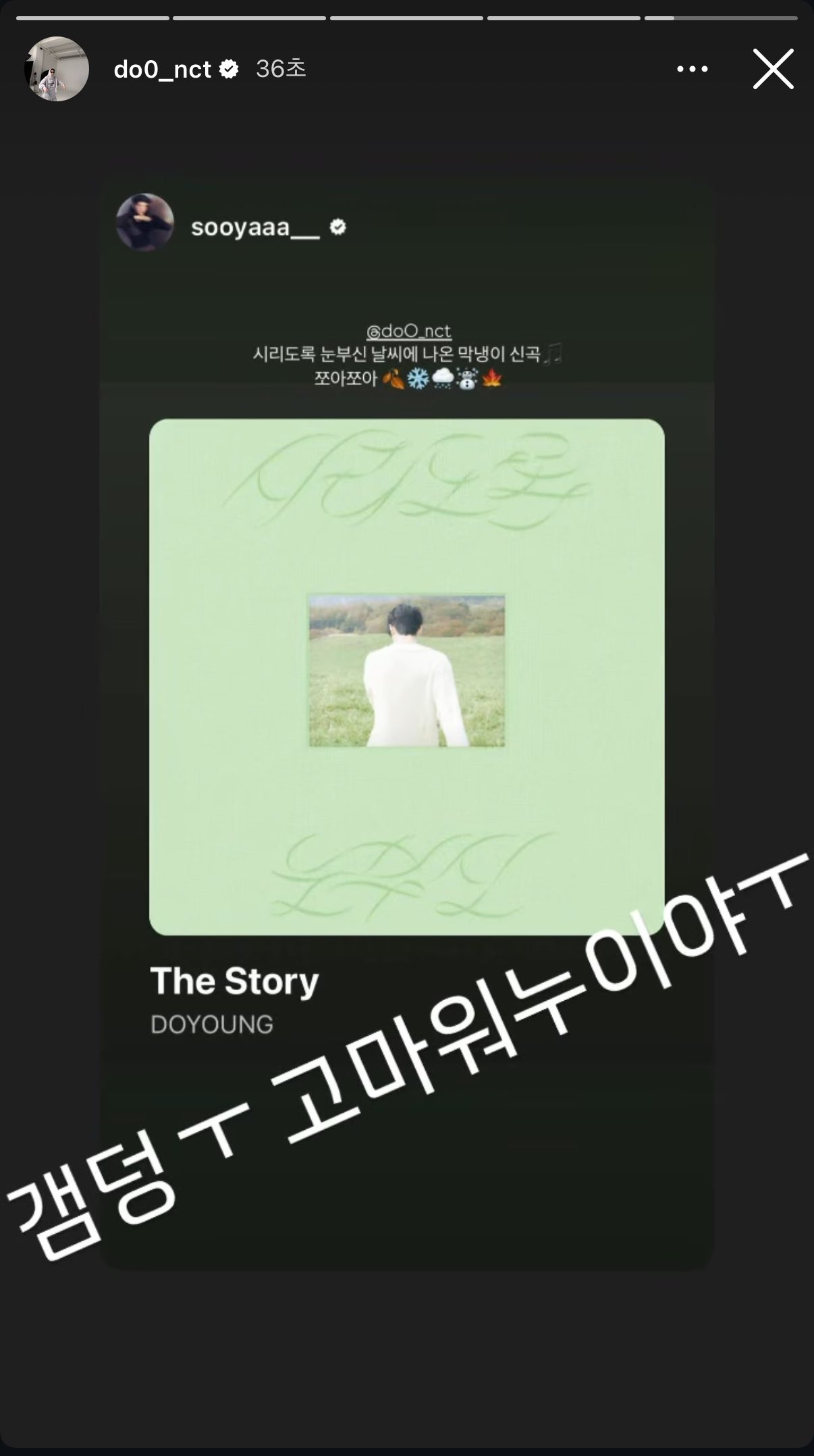Close the story viewer
The width and height of the screenshot is (814, 1456).
[x=773, y=69]
